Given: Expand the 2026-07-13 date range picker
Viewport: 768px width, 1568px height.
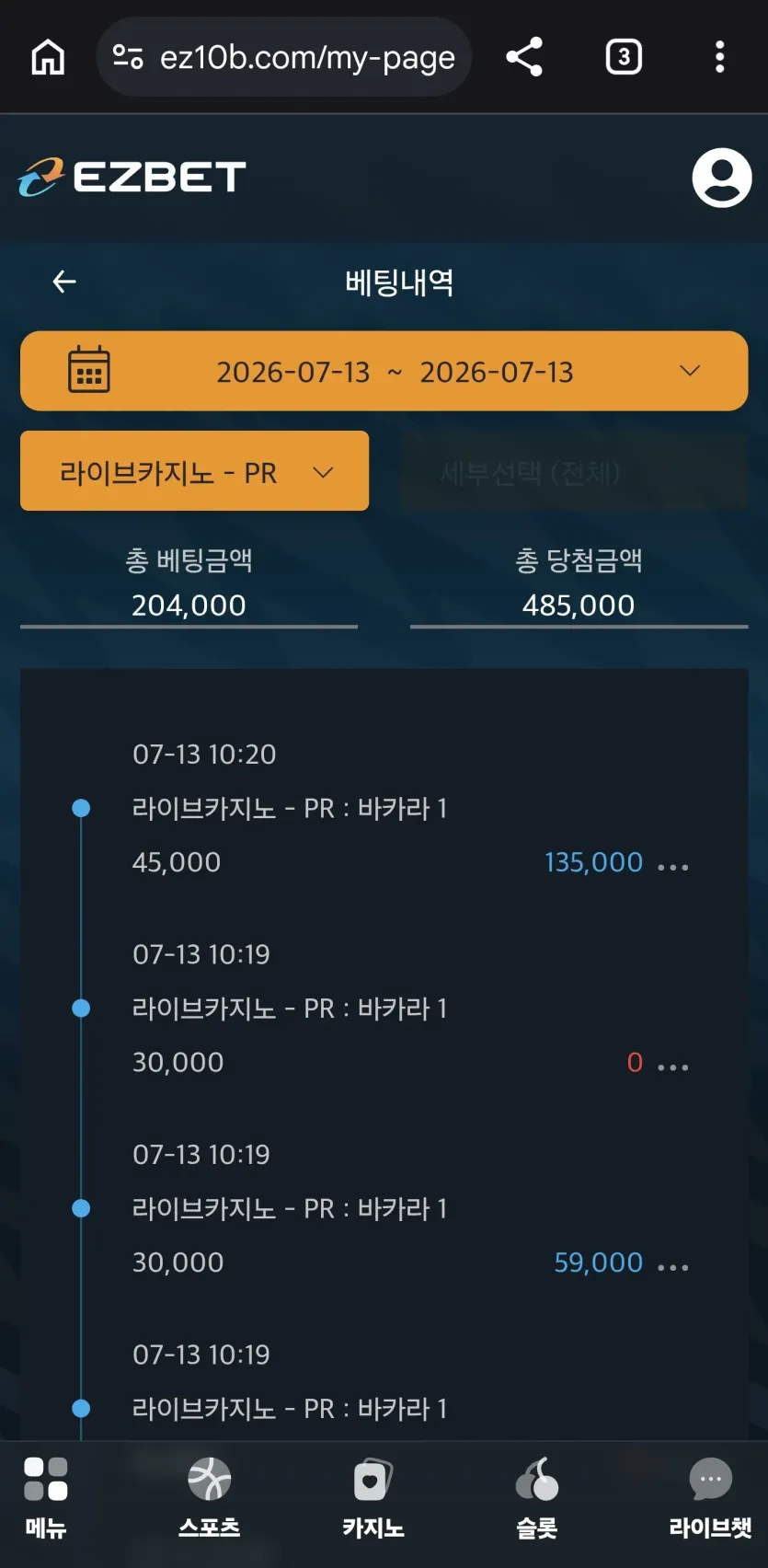Looking at the screenshot, I should (384, 371).
